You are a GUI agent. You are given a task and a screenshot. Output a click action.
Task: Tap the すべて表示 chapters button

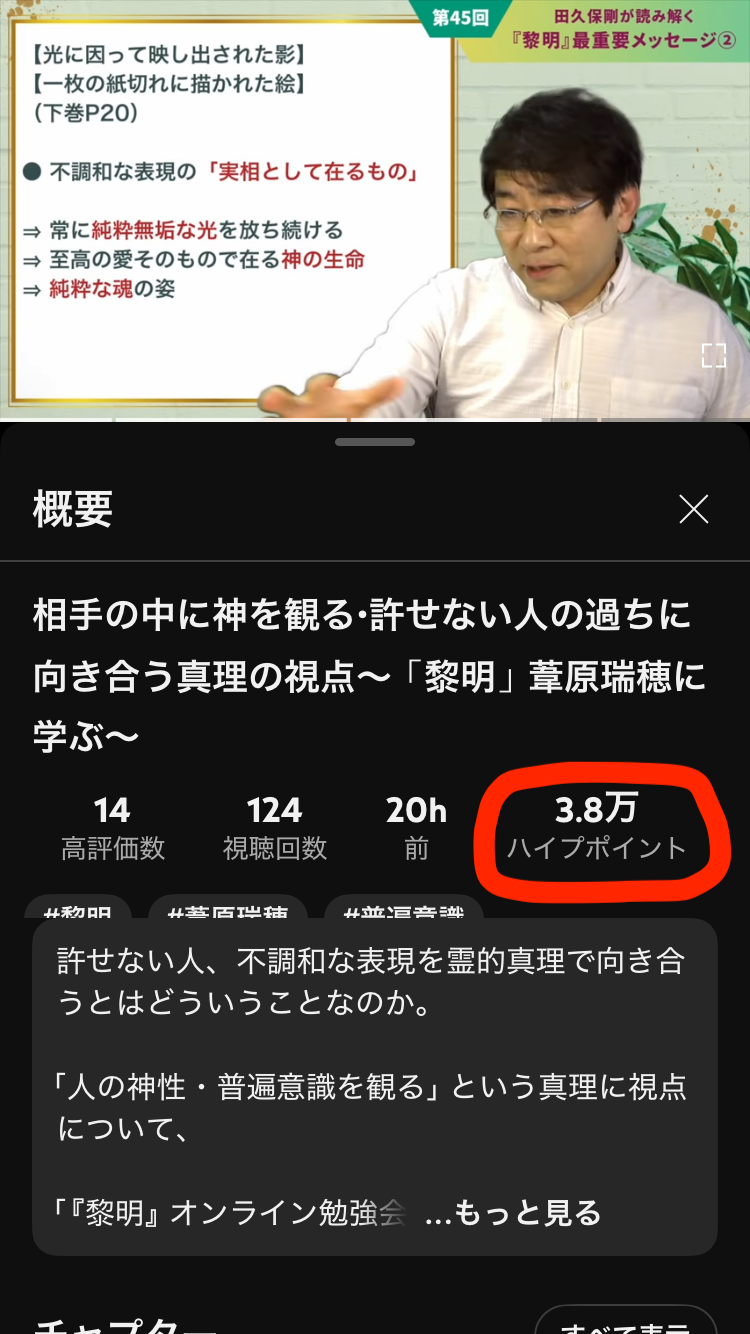point(625,1321)
